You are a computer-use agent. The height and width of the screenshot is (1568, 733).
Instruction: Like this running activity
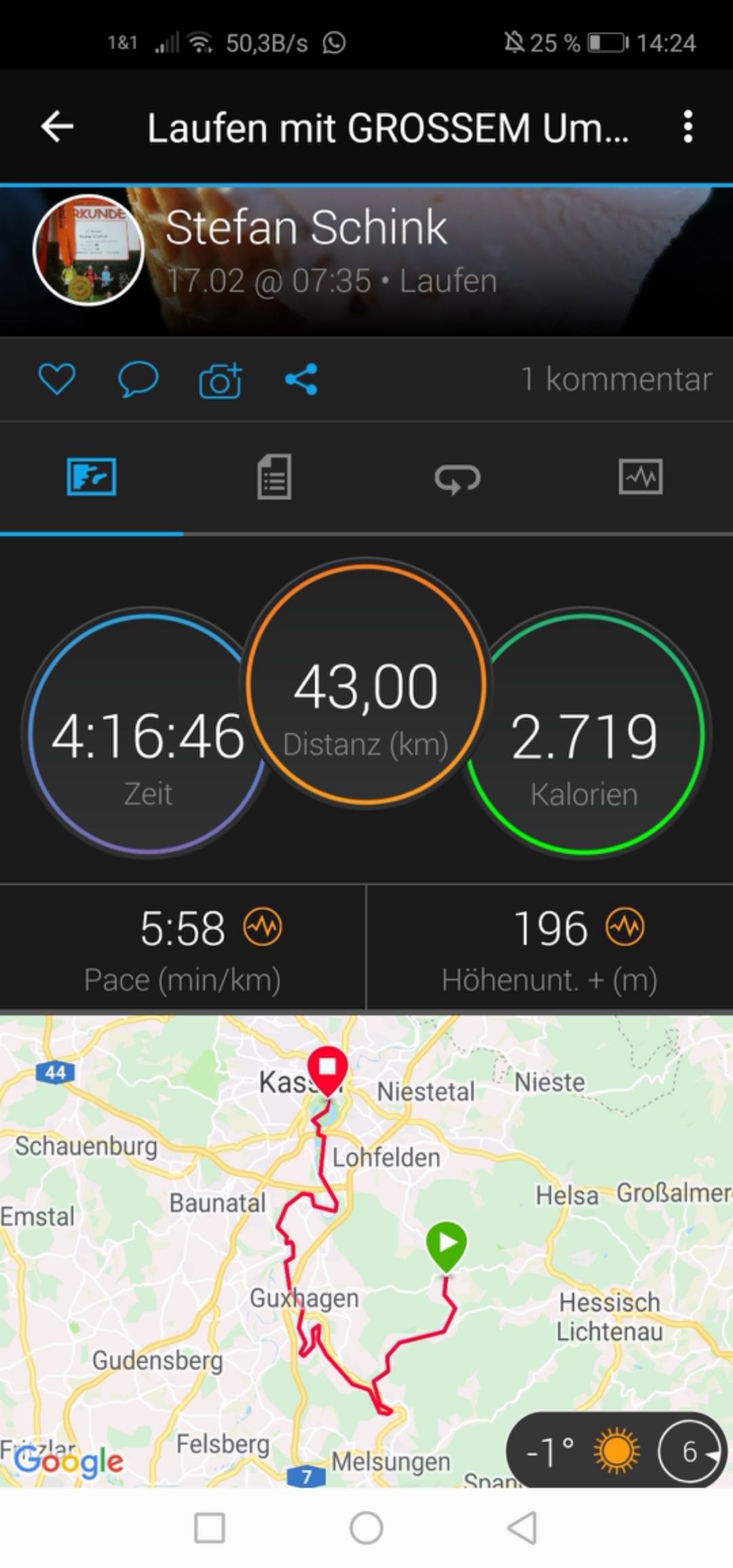pyautogui.click(x=57, y=379)
